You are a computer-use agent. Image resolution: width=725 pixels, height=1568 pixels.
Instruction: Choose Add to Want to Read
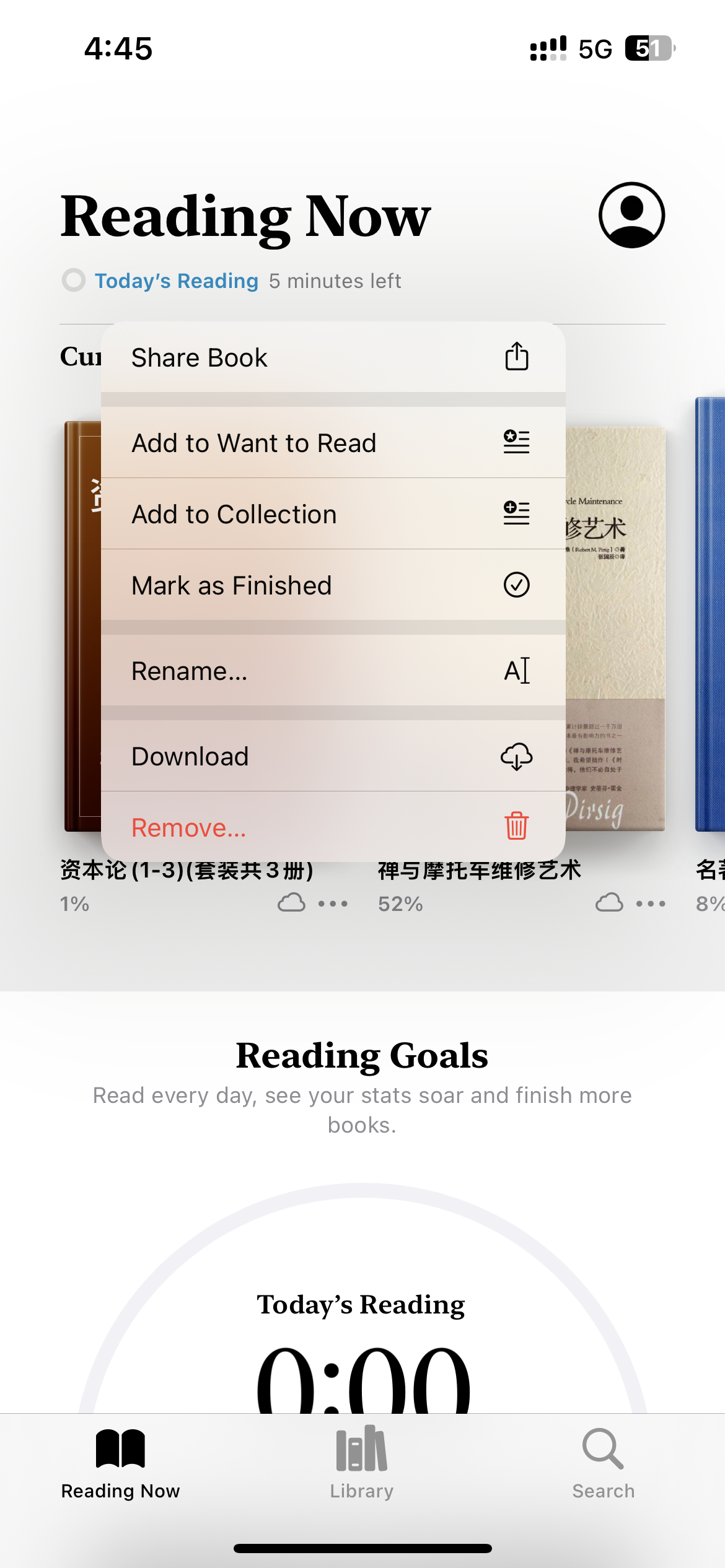point(333,443)
